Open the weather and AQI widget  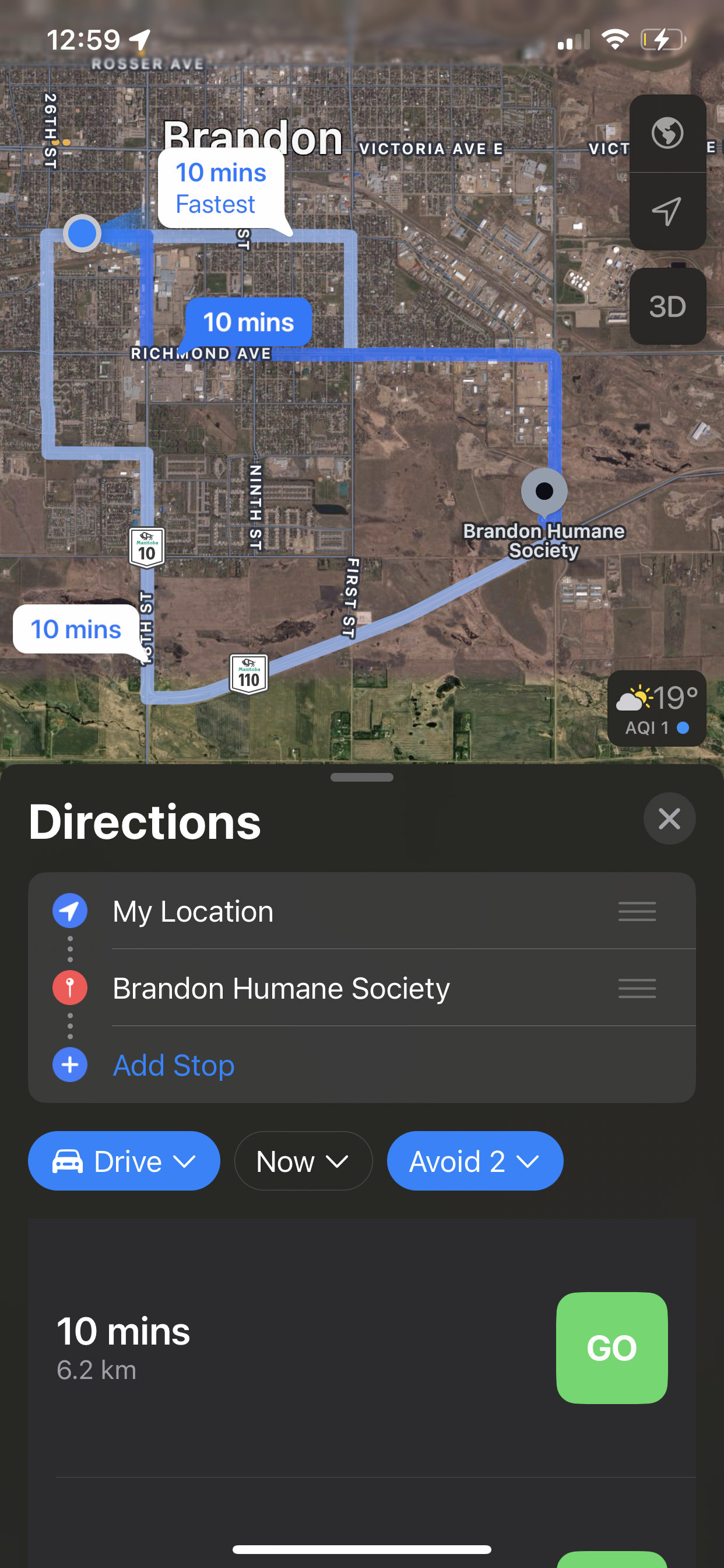click(656, 708)
